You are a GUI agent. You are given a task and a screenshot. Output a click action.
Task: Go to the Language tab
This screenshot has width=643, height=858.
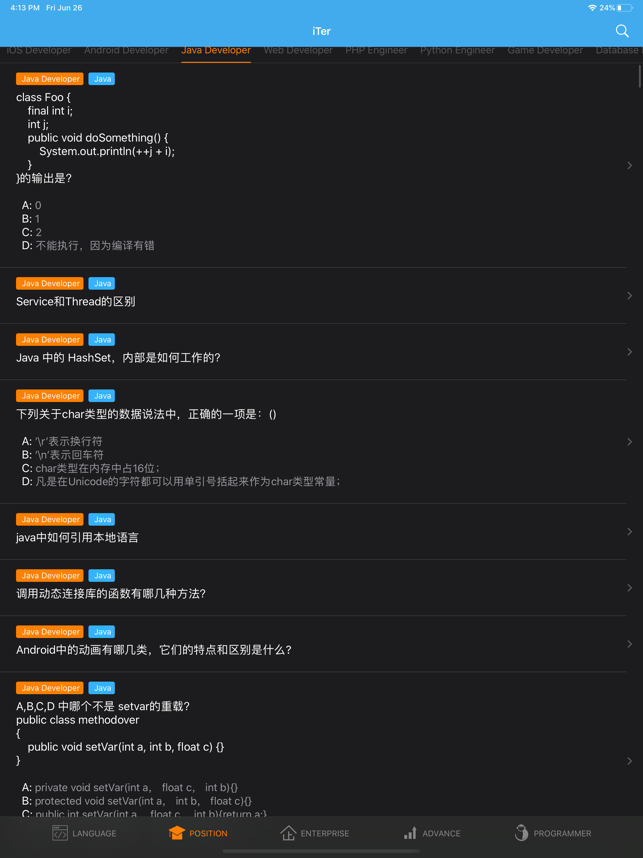click(84, 833)
